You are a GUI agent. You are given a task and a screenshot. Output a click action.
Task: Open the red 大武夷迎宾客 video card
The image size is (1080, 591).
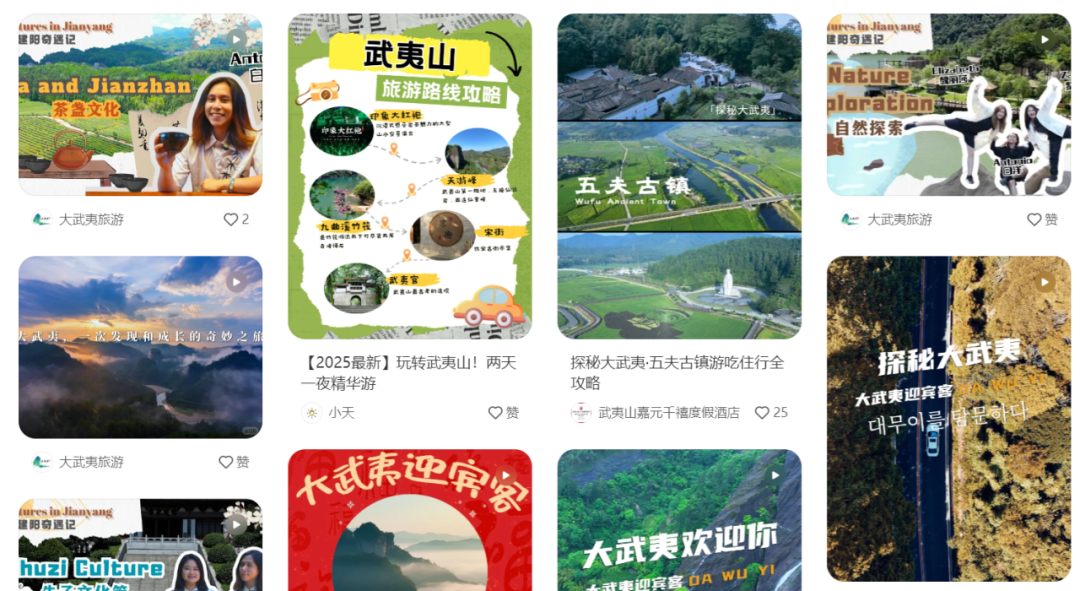[x=409, y=520]
